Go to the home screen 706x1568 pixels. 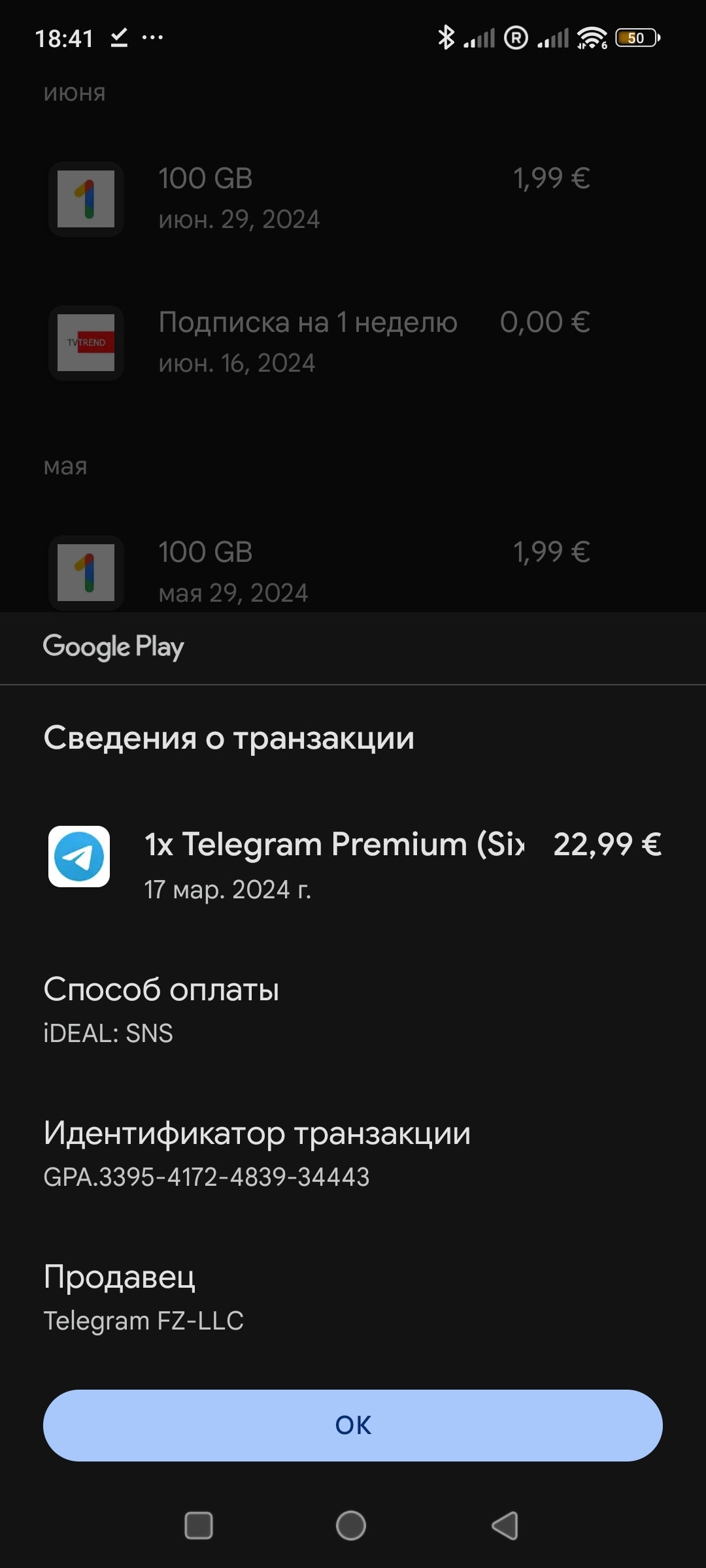[351, 1526]
